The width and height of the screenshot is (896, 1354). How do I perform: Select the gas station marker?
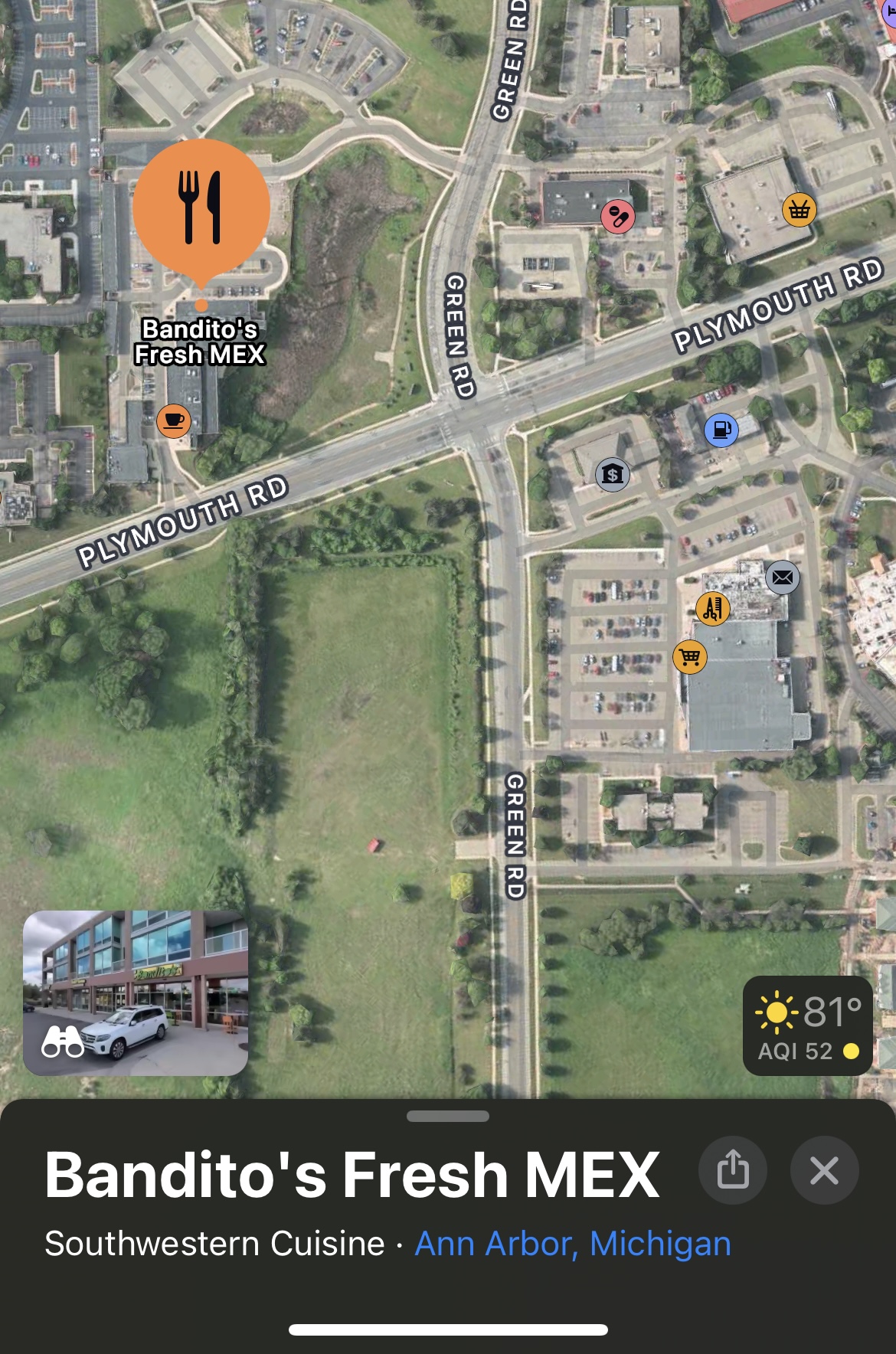[x=721, y=430]
